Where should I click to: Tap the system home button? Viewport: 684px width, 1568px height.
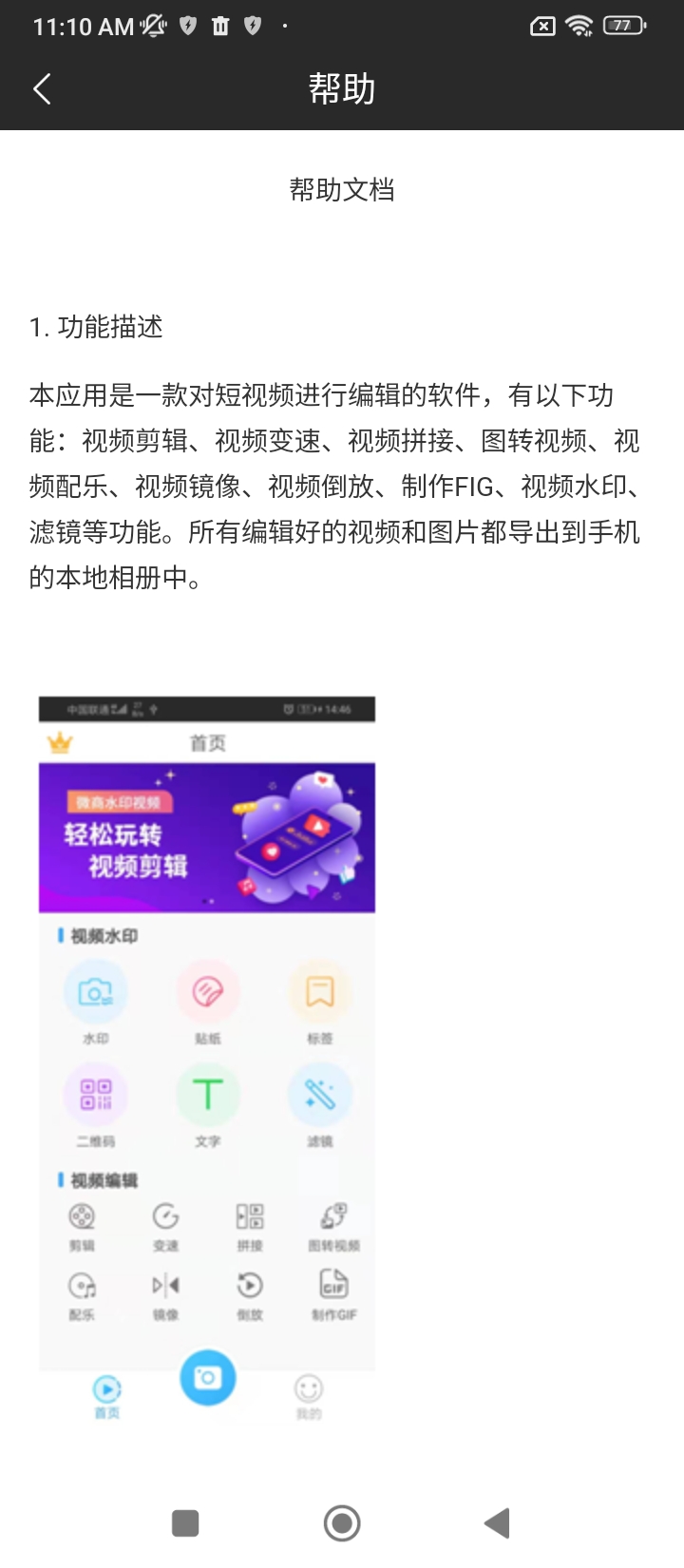pyautogui.click(x=342, y=1523)
